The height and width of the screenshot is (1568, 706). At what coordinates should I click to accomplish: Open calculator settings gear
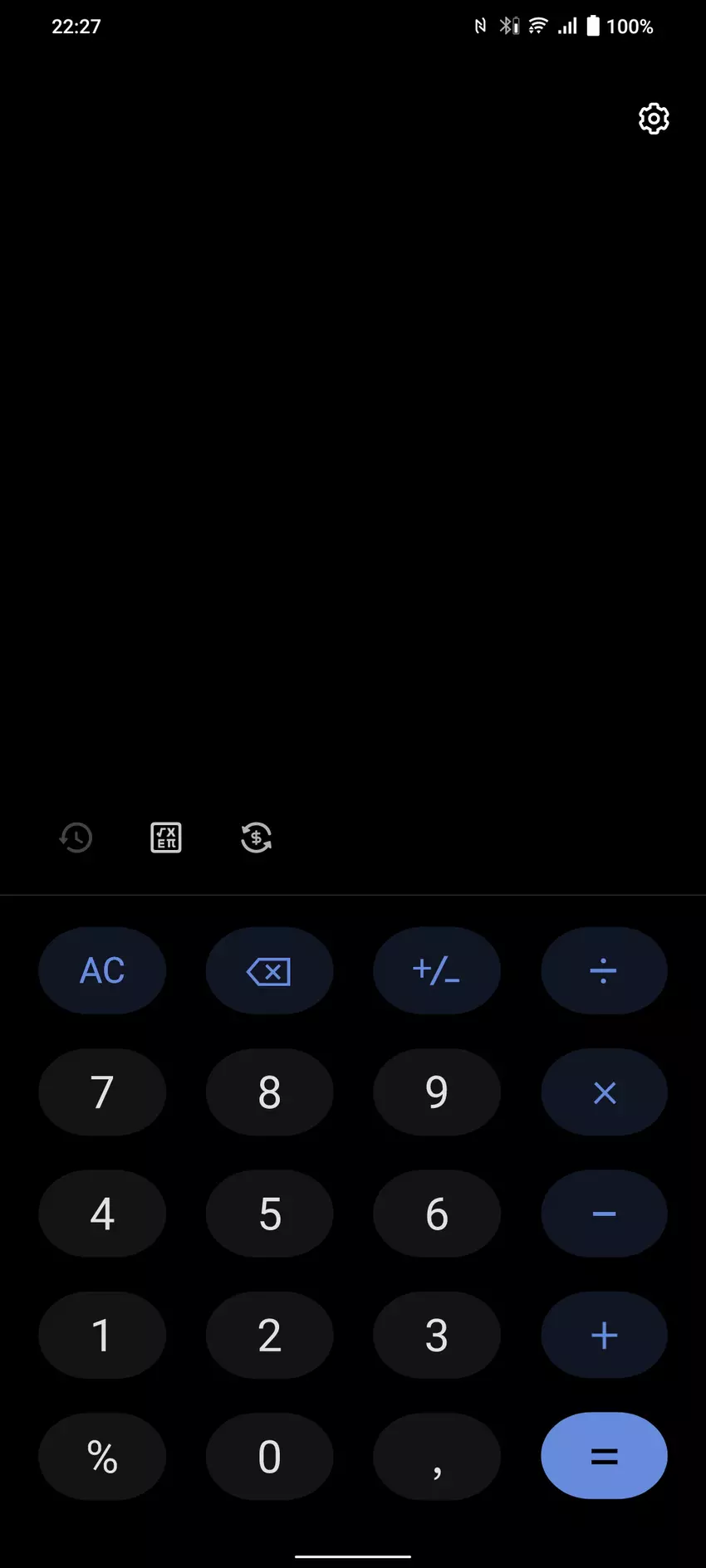(x=654, y=119)
